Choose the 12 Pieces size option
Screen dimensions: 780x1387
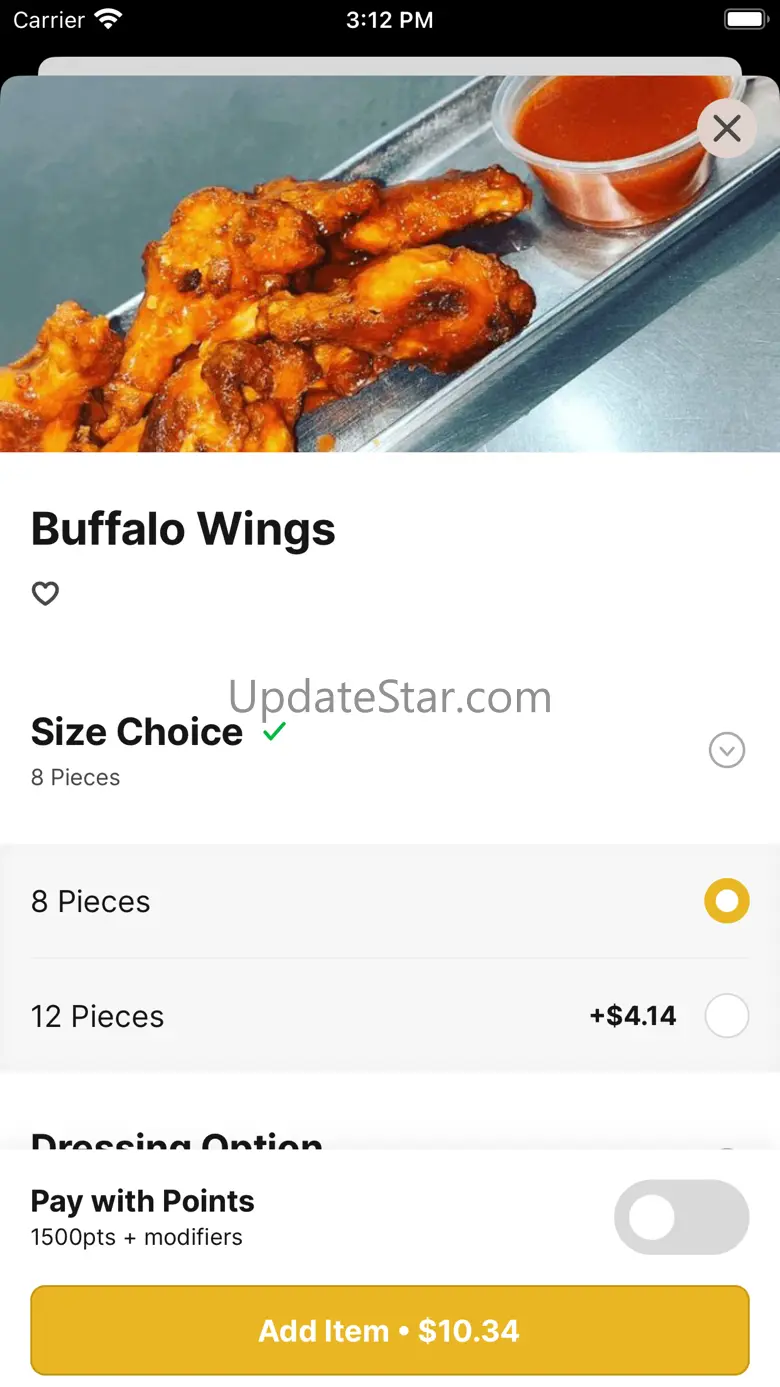point(726,1016)
